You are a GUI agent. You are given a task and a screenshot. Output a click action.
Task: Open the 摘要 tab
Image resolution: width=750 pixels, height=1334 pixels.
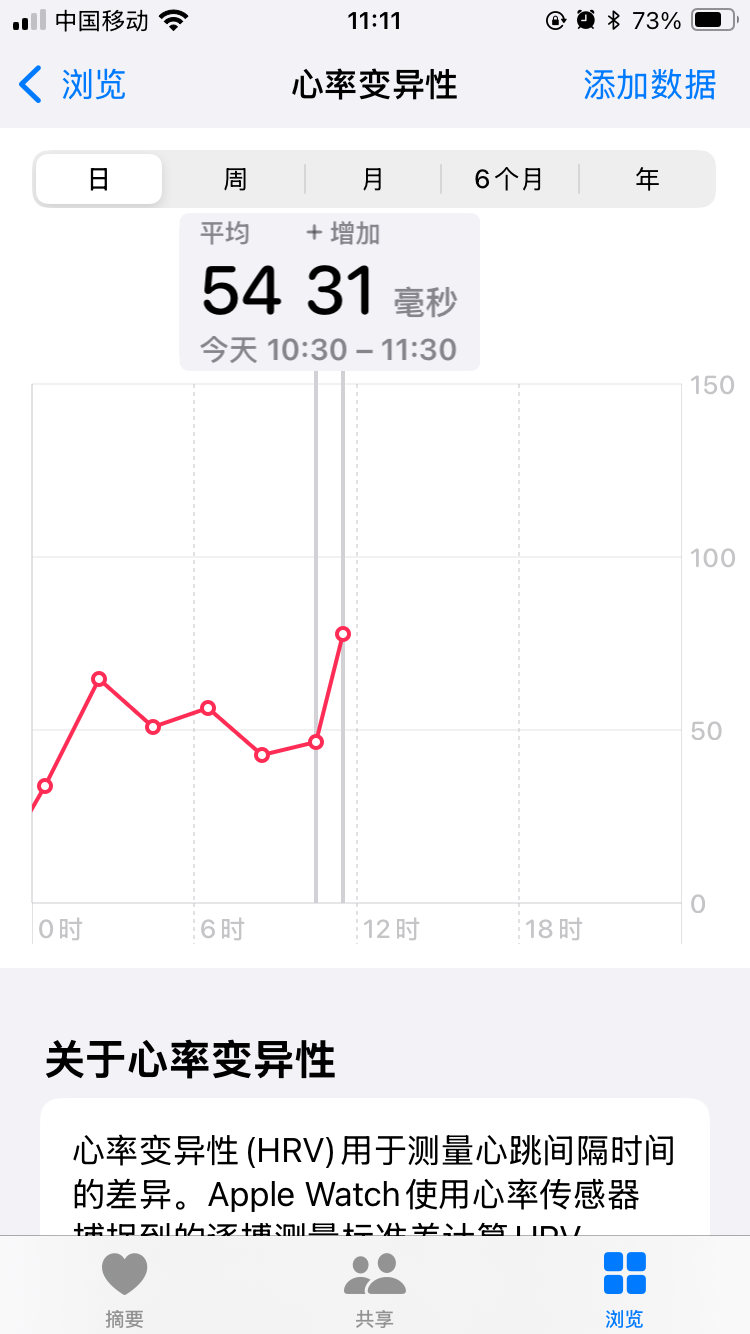point(125,1289)
